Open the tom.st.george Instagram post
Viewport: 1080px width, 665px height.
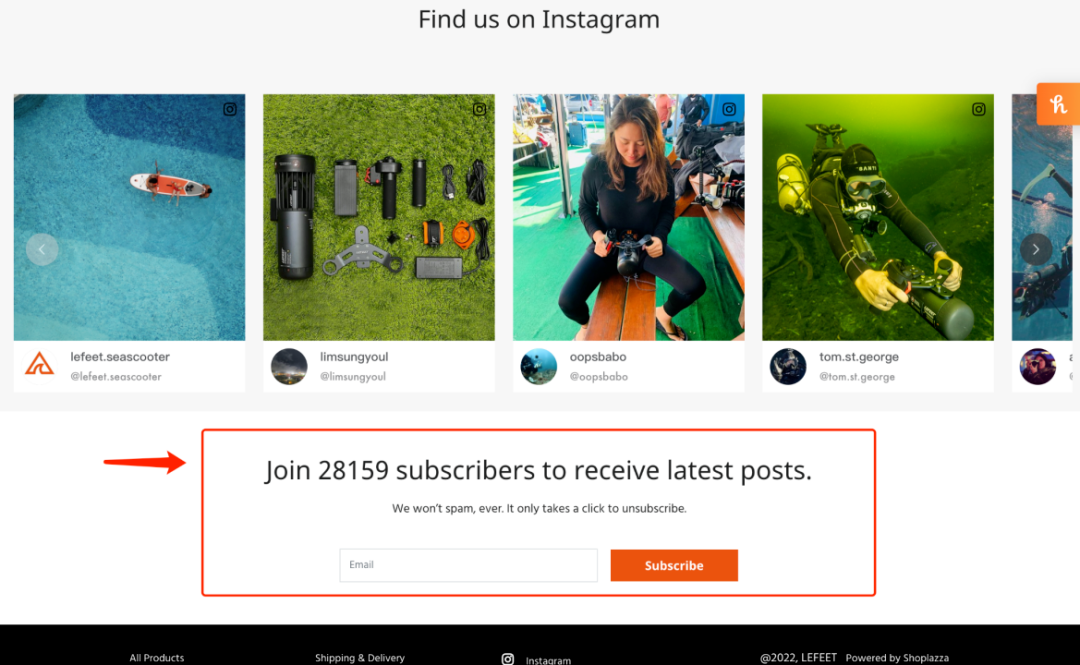[x=877, y=217]
